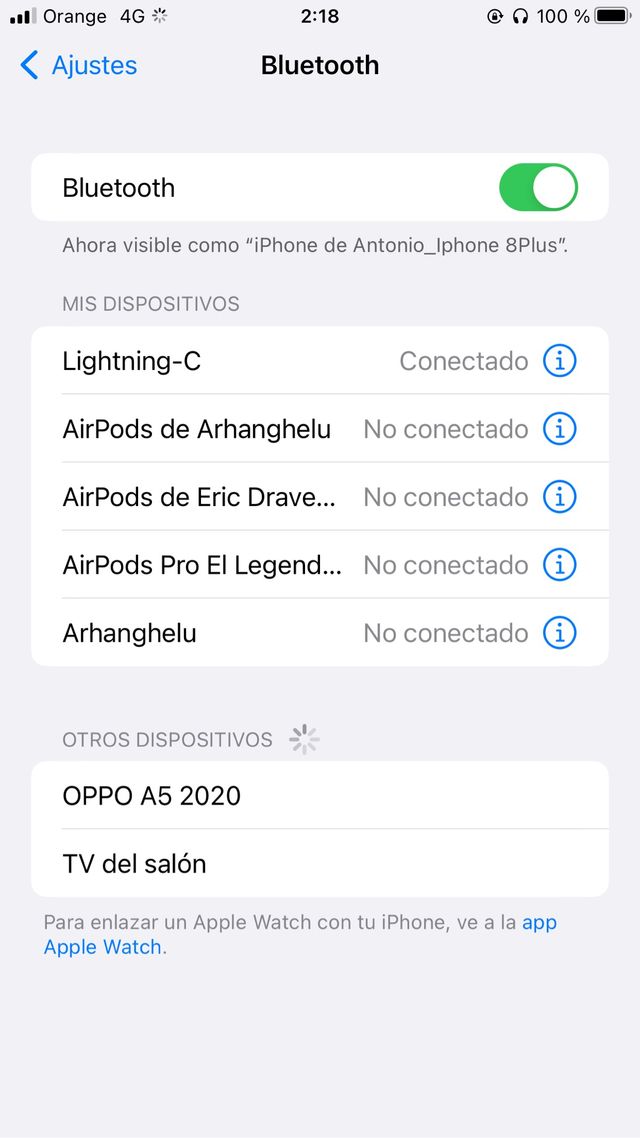Open the app Apple Watch link
Image resolution: width=640 pixels, height=1138 pixels.
(x=104, y=947)
